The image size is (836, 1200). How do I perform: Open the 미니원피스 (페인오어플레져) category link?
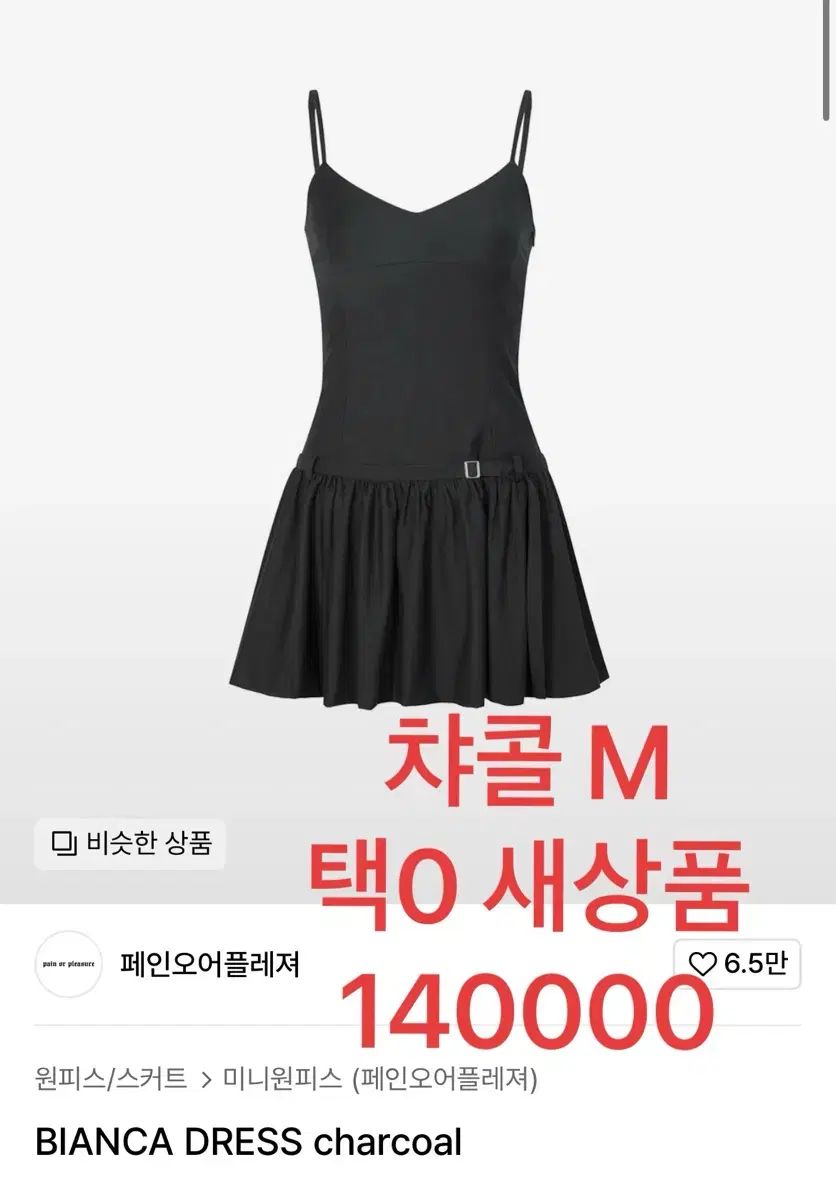click(380, 1079)
